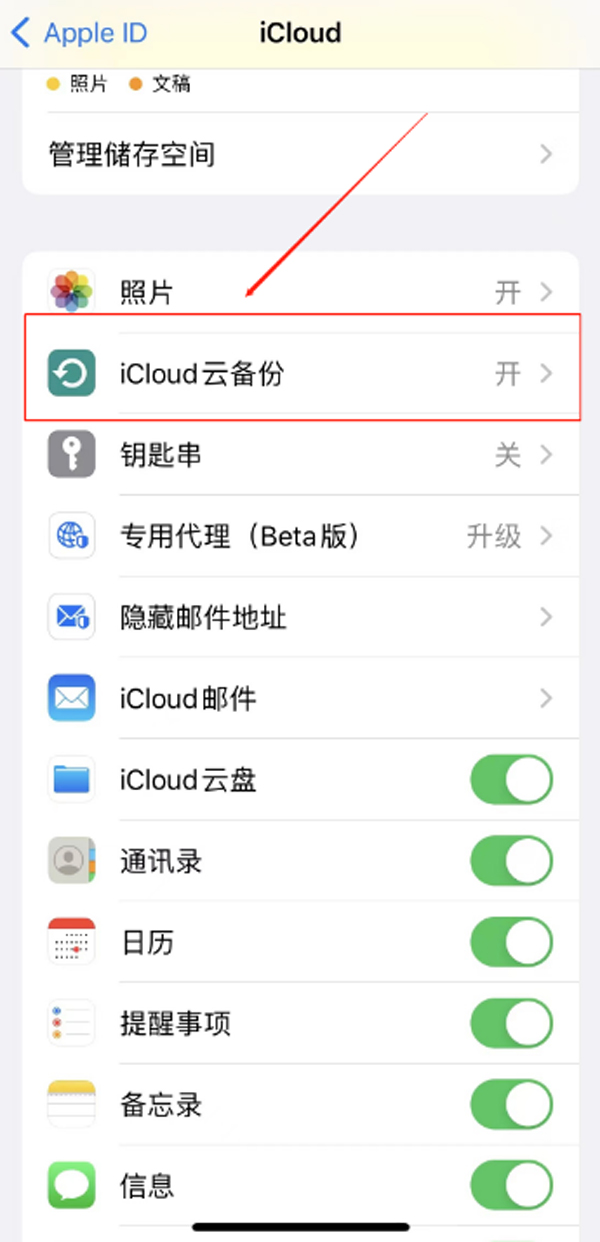Turn off the iCloud云盘 switch
Viewport: 600px width, 1242px height.
point(511,780)
